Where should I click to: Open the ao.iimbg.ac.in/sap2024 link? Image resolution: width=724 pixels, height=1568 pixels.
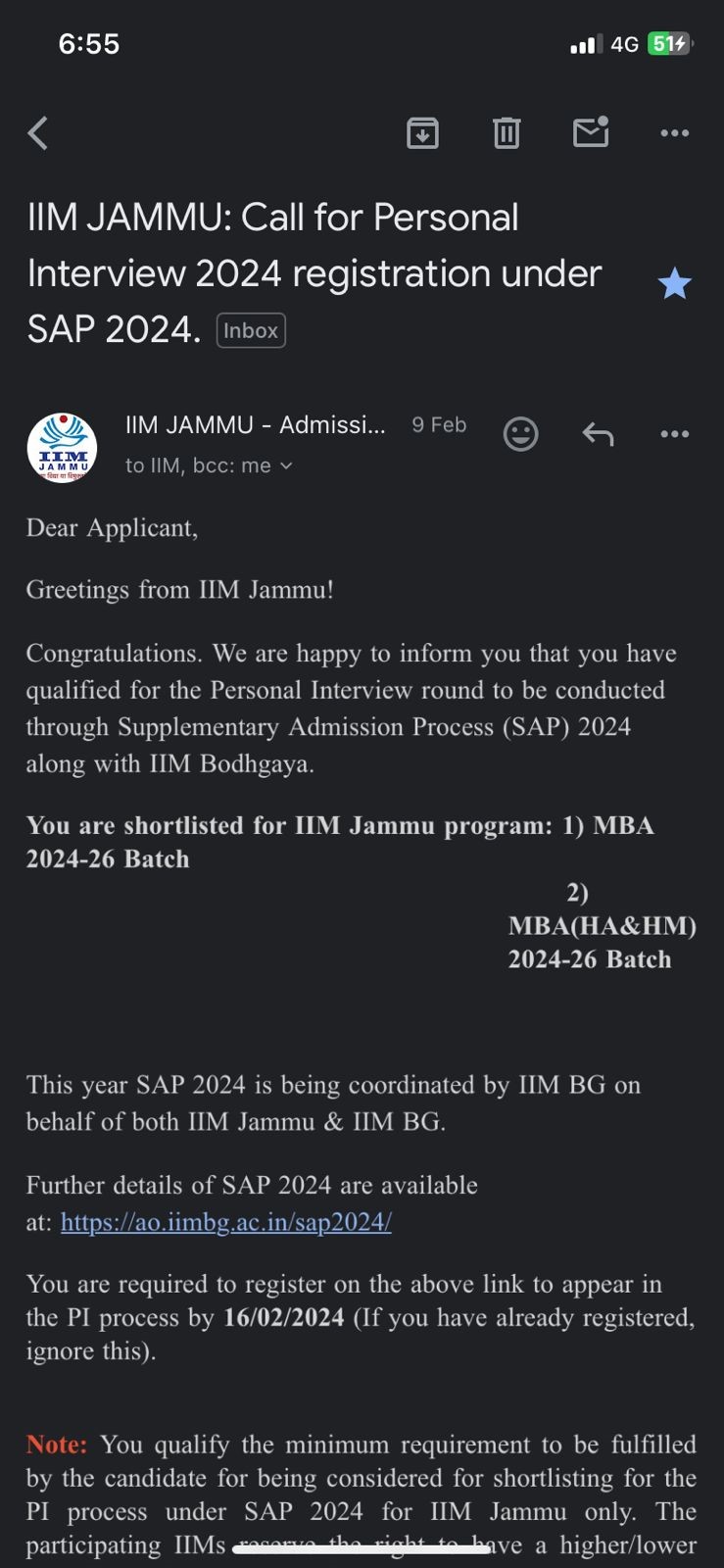(x=225, y=1222)
